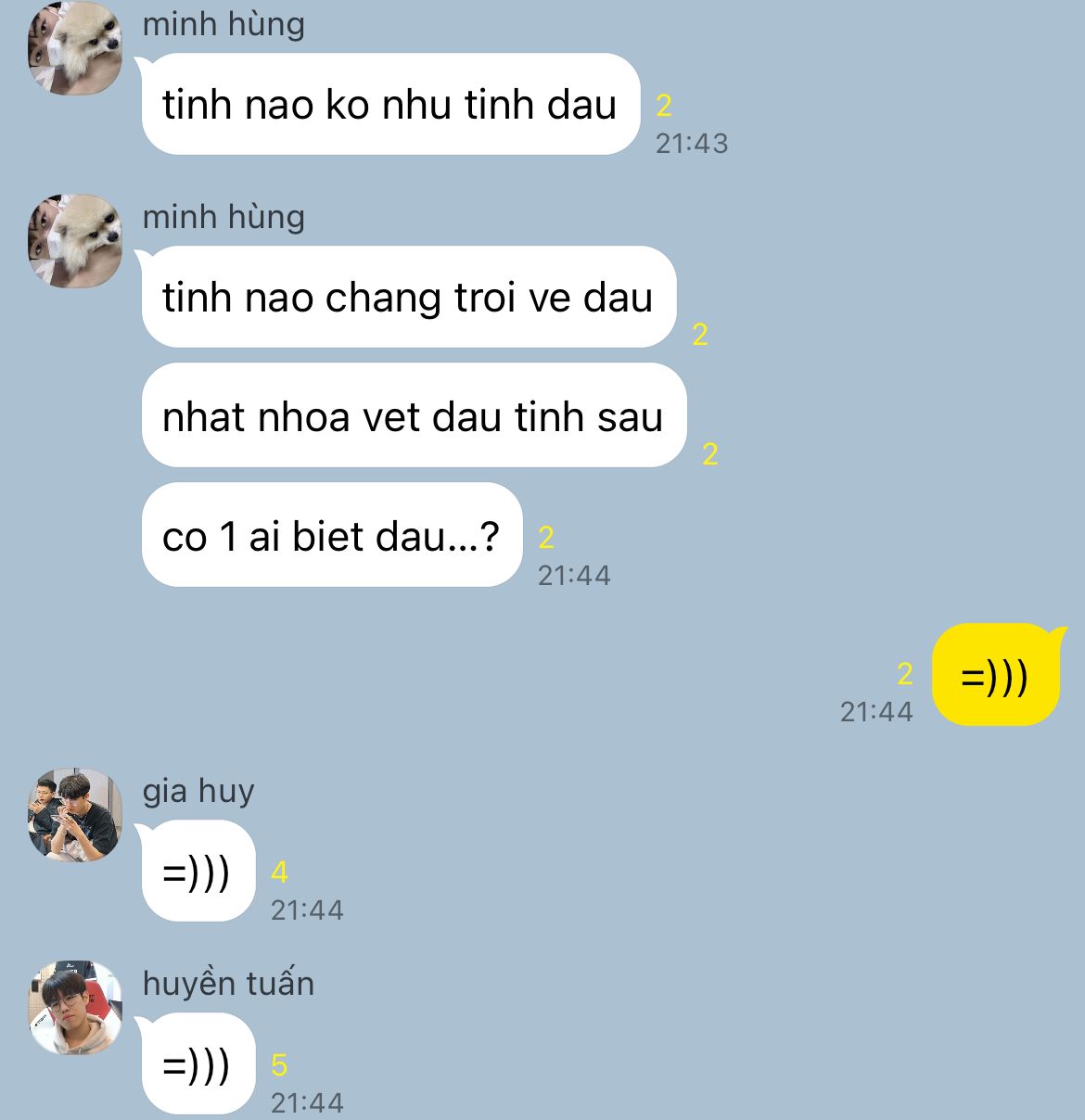
Task: Open huyền tuấn's profile avatar
Action: [75, 1007]
